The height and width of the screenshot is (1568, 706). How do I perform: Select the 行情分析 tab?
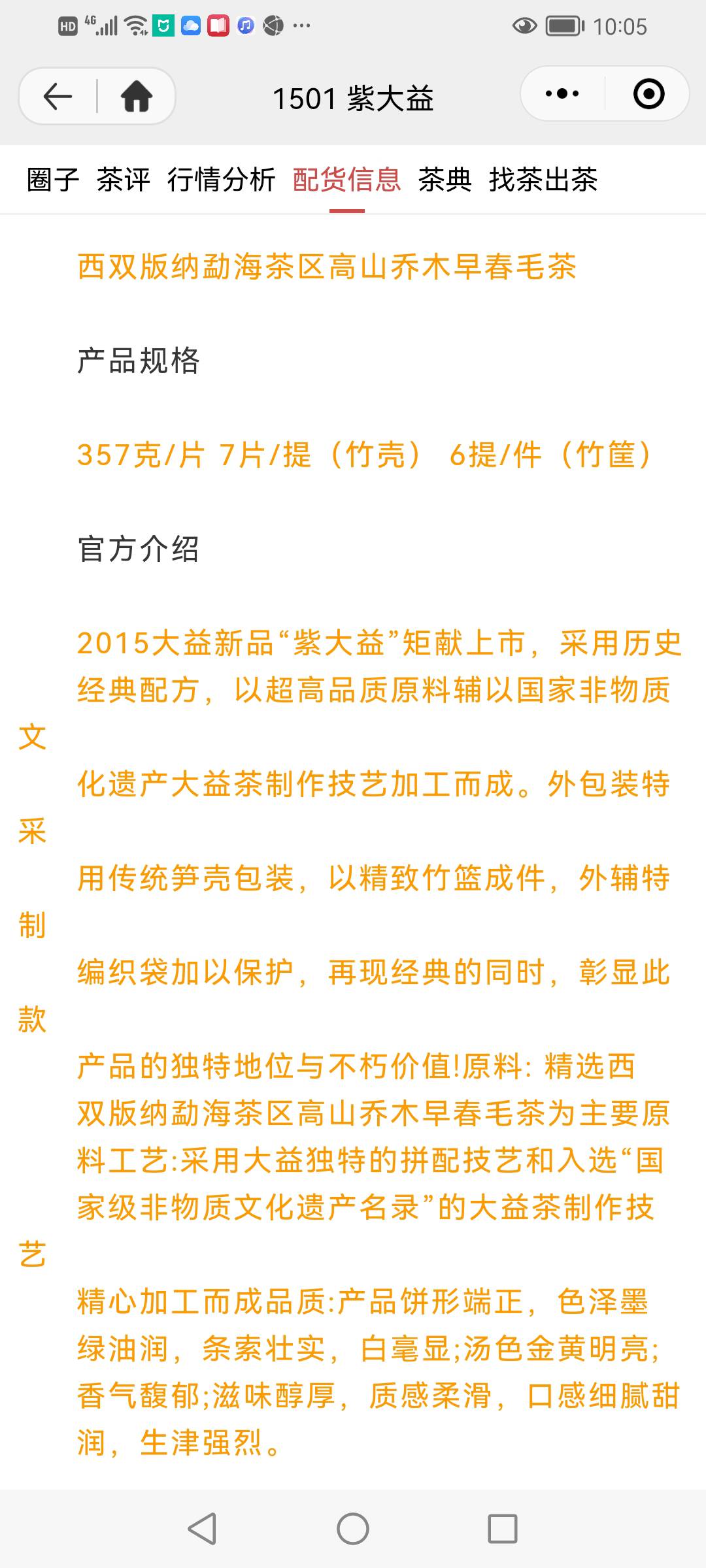point(222,180)
